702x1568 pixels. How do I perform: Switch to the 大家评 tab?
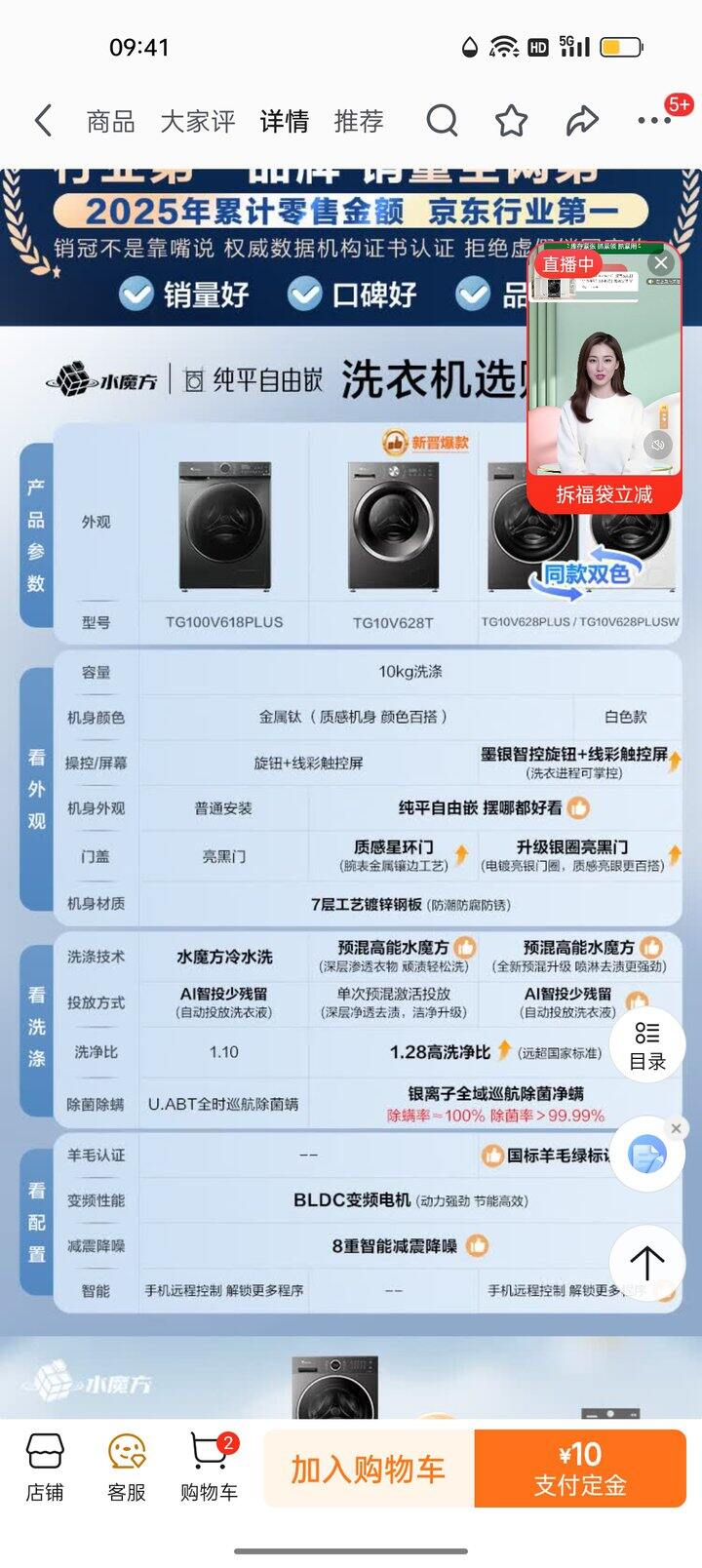point(197,121)
